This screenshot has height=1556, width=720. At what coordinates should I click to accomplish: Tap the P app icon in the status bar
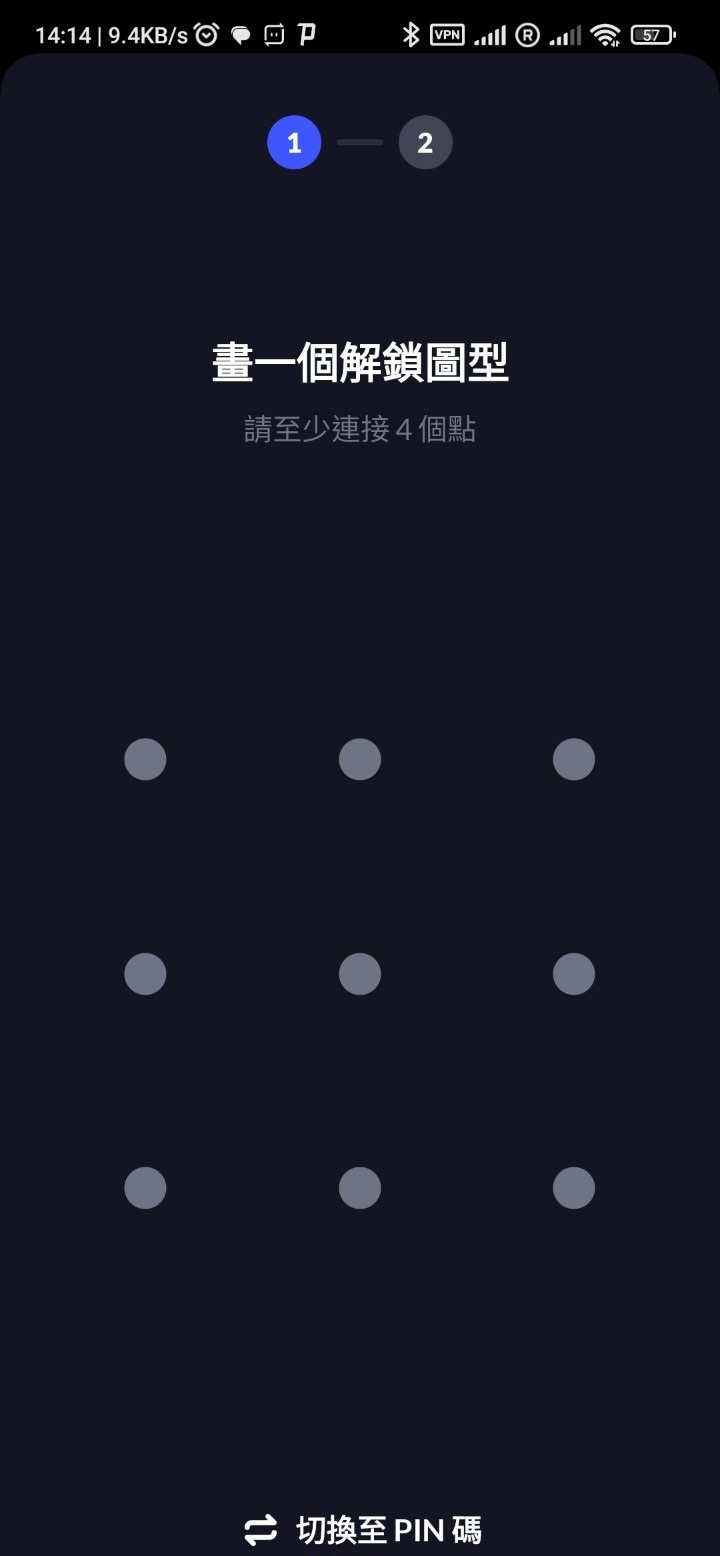point(307,34)
